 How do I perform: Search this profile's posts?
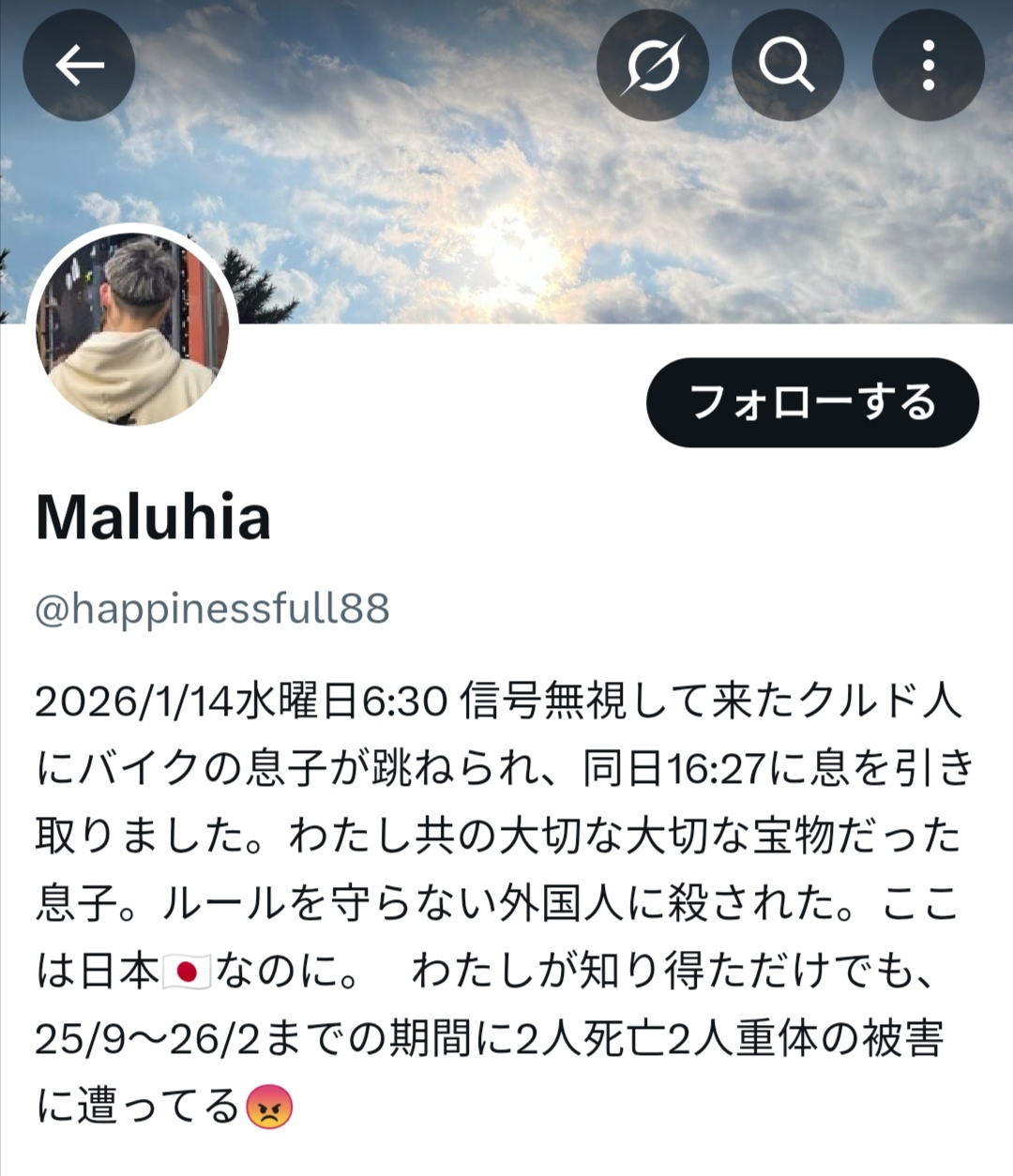click(787, 65)
